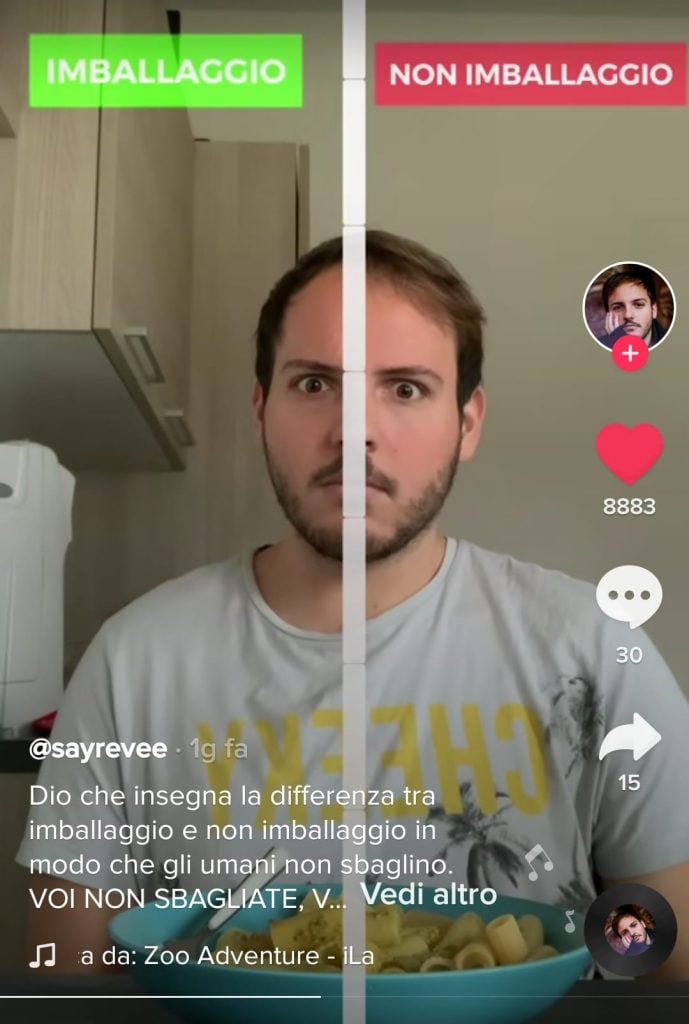This screenshot has height=1024, width=689.
Task: Open the spinning sound disc
Action: 630,930
